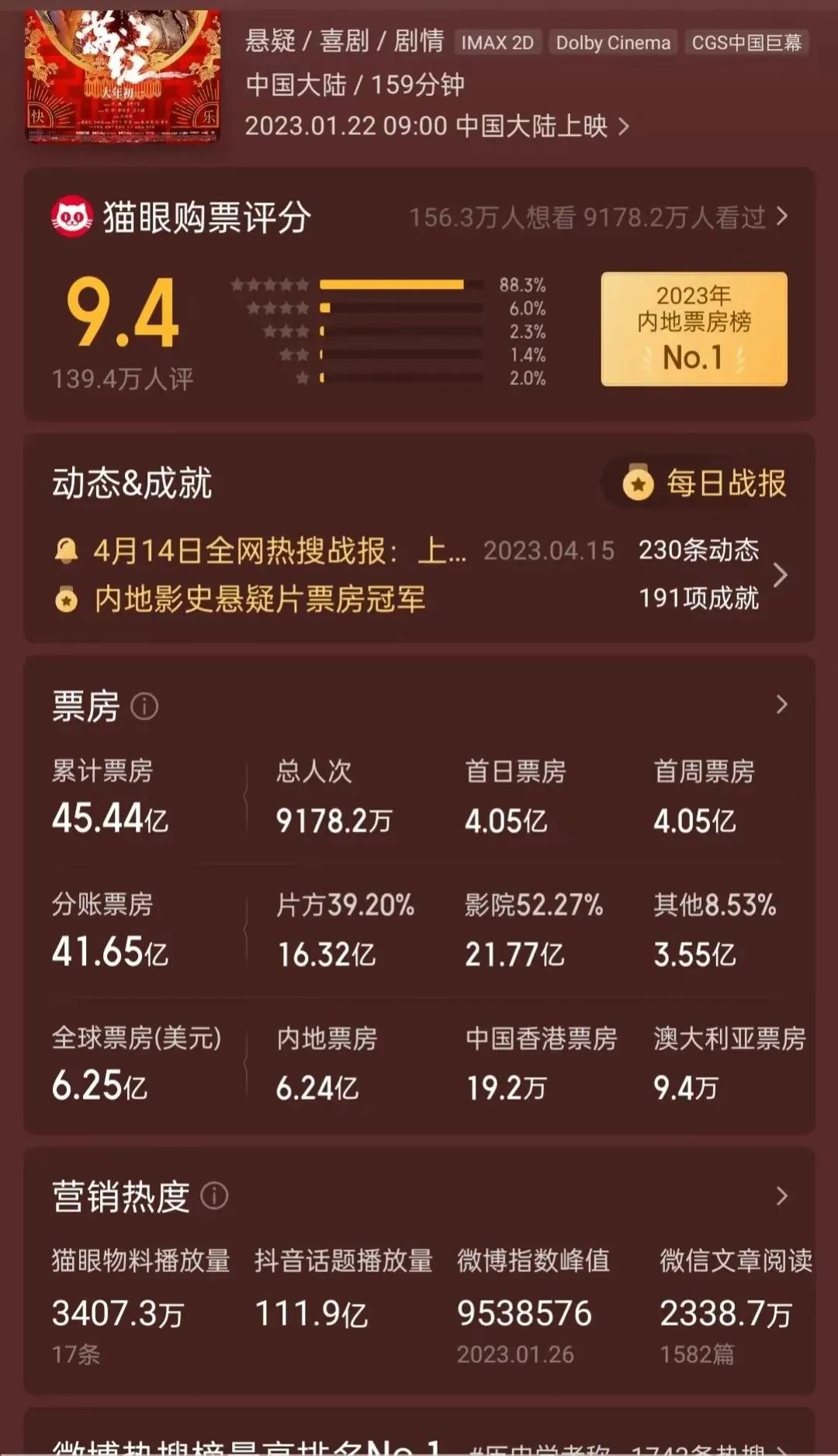Open the movie poster image
The width and height of the screenshot is (838, 1456).
pyautogui.click(x=123, y=76)
